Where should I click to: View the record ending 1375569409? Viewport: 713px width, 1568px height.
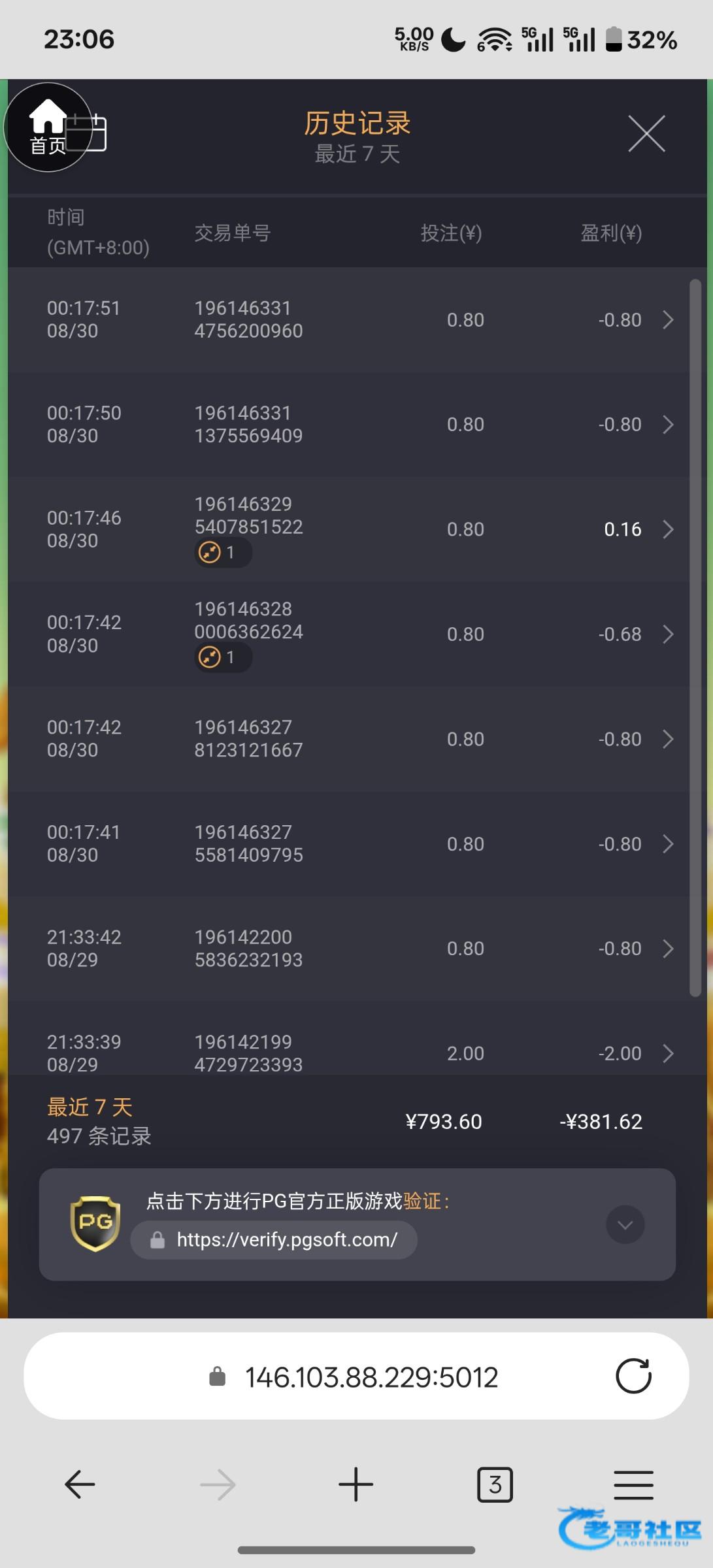pyautogui.click(x=667, y=425)
